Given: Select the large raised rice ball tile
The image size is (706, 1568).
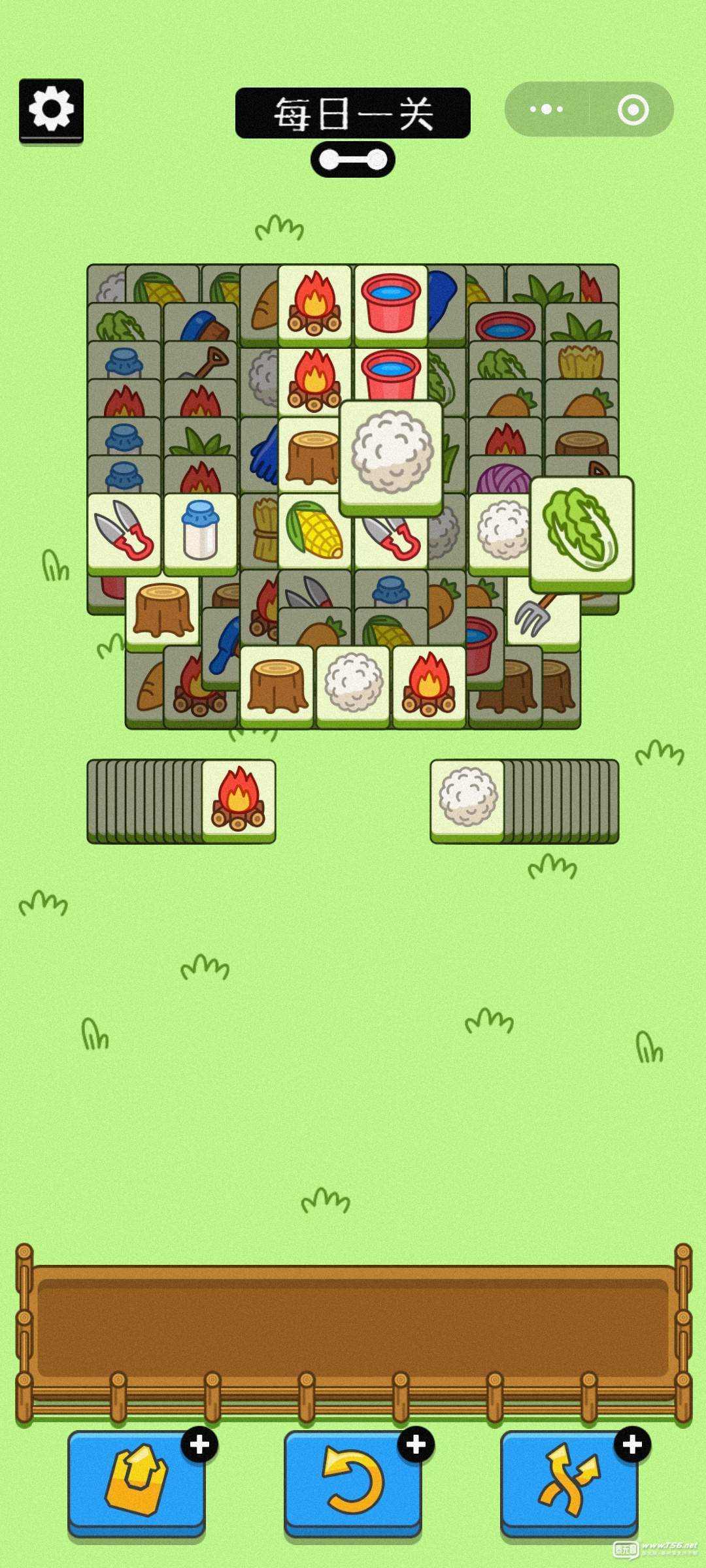Looking at the screenshot, I should click(x=391, y=453).
